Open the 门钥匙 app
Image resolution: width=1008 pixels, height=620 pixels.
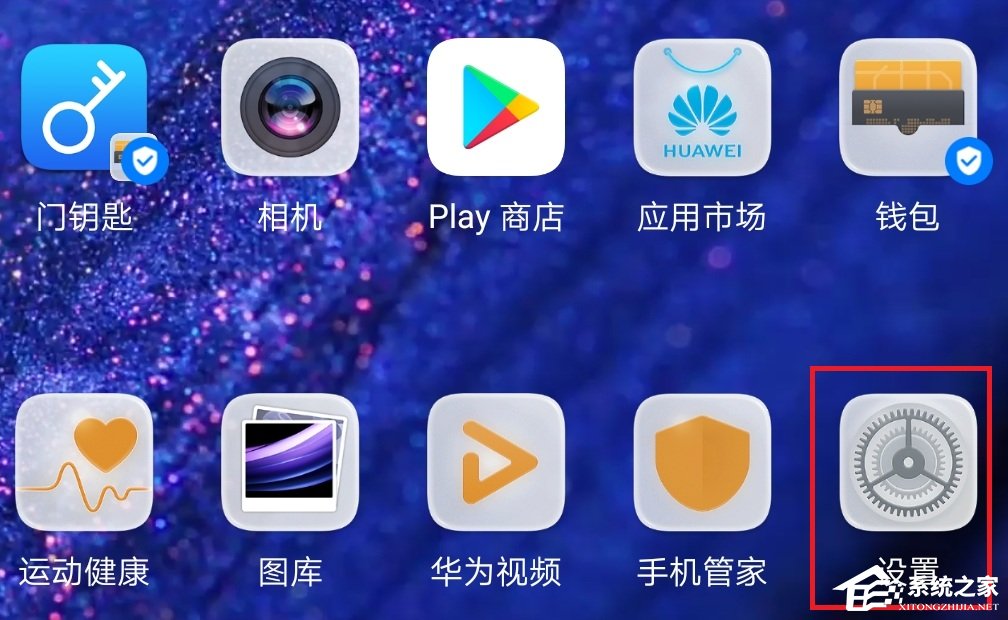coord(84,108)
